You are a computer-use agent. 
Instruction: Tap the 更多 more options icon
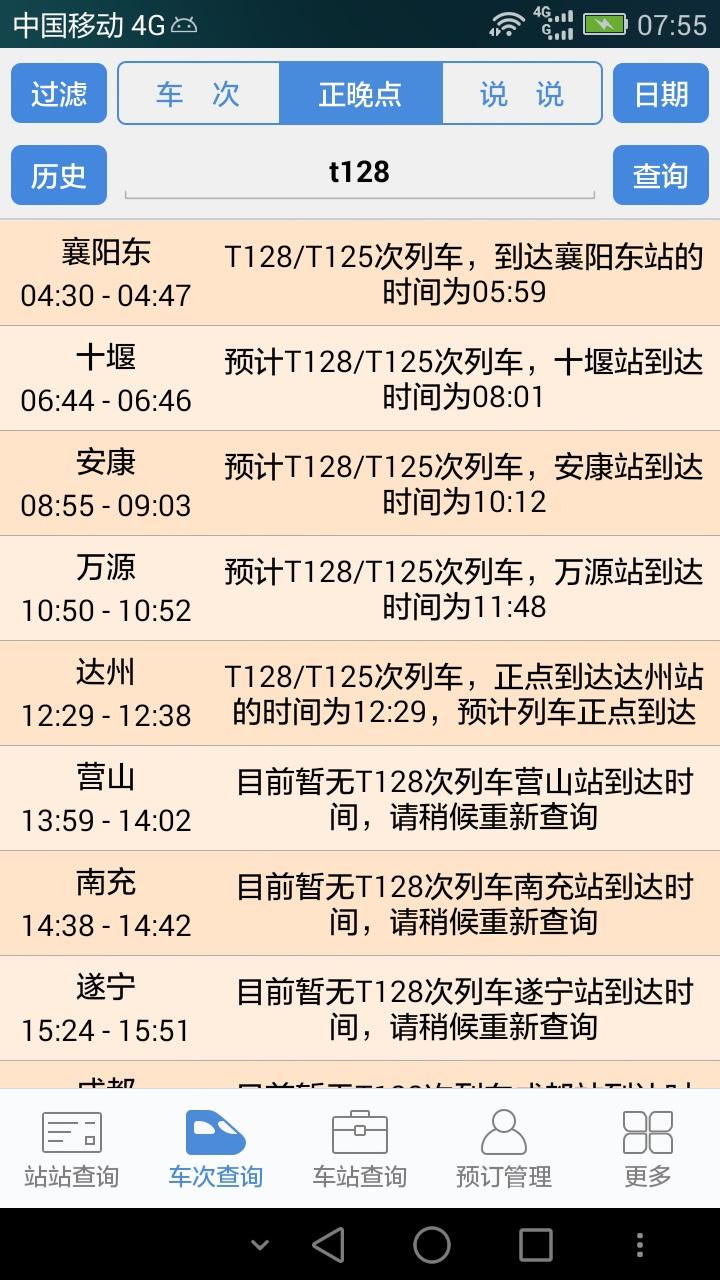point(648,1145)
